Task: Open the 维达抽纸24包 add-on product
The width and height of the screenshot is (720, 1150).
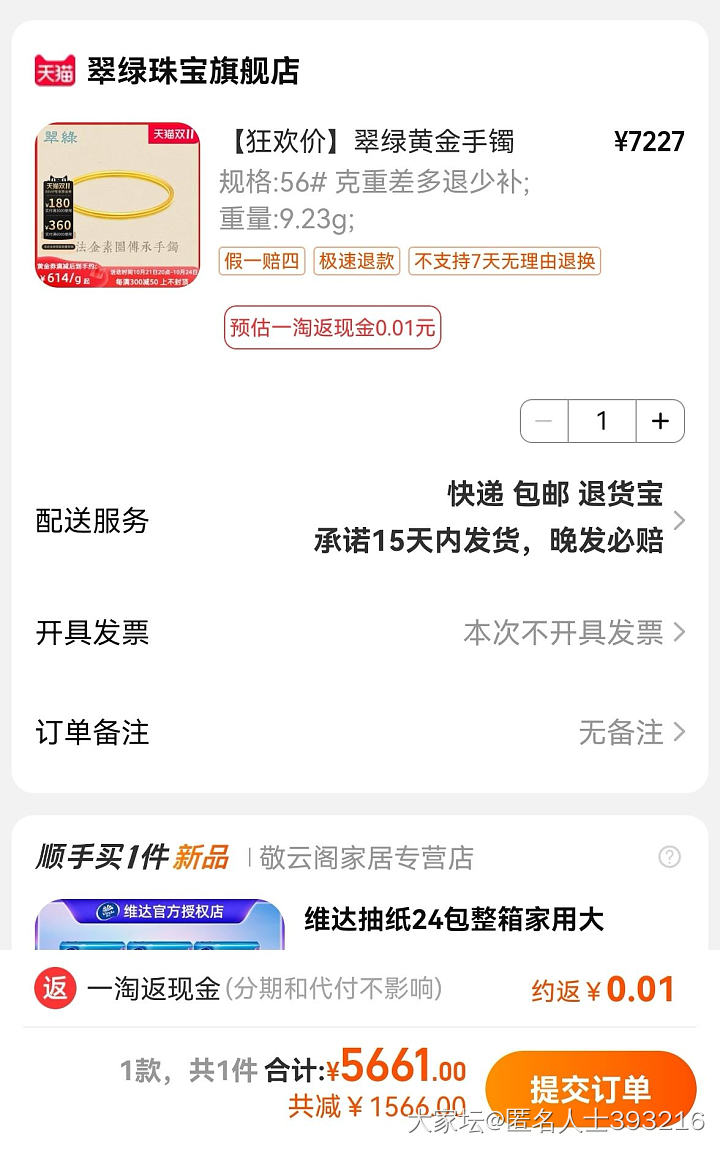Action: click(454, 919)
